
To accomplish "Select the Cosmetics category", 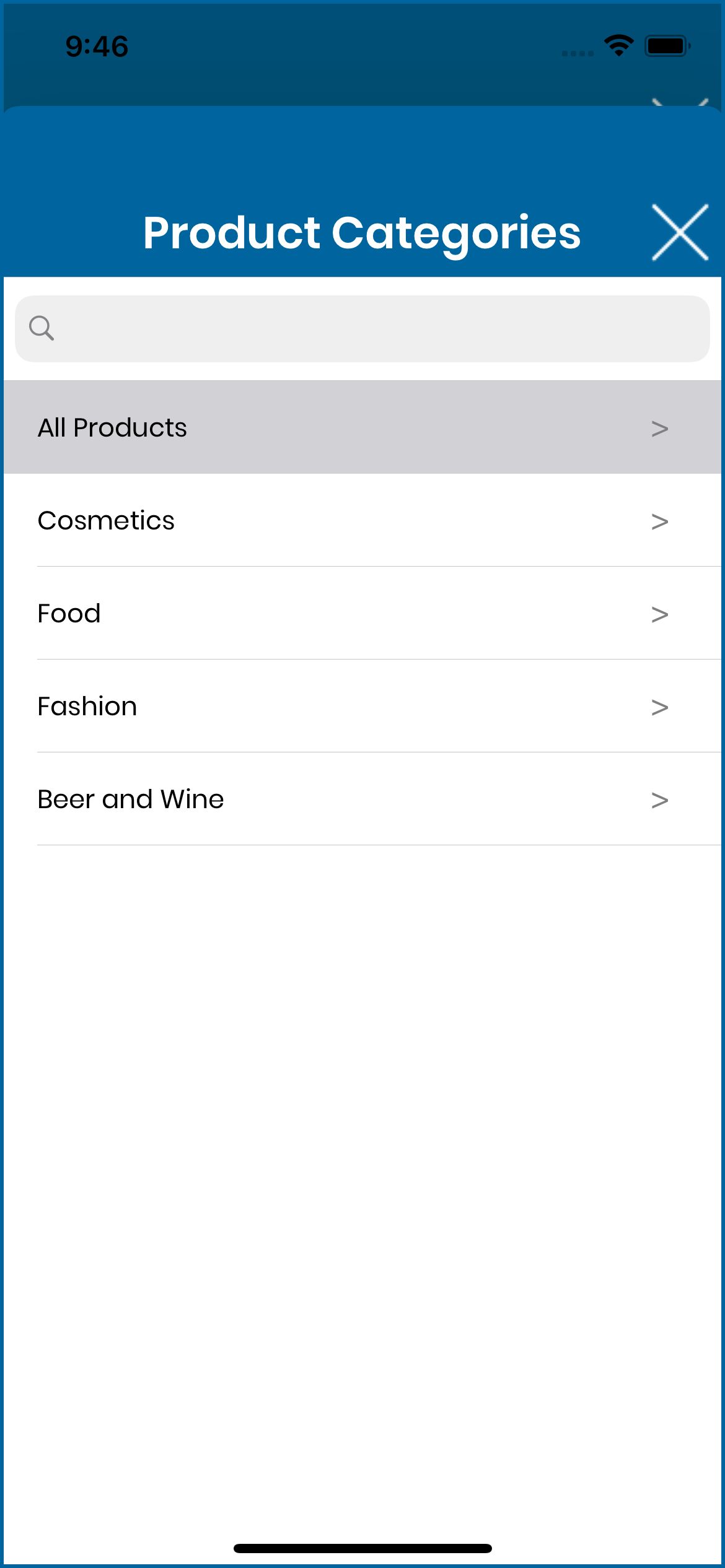I will 362,520.
